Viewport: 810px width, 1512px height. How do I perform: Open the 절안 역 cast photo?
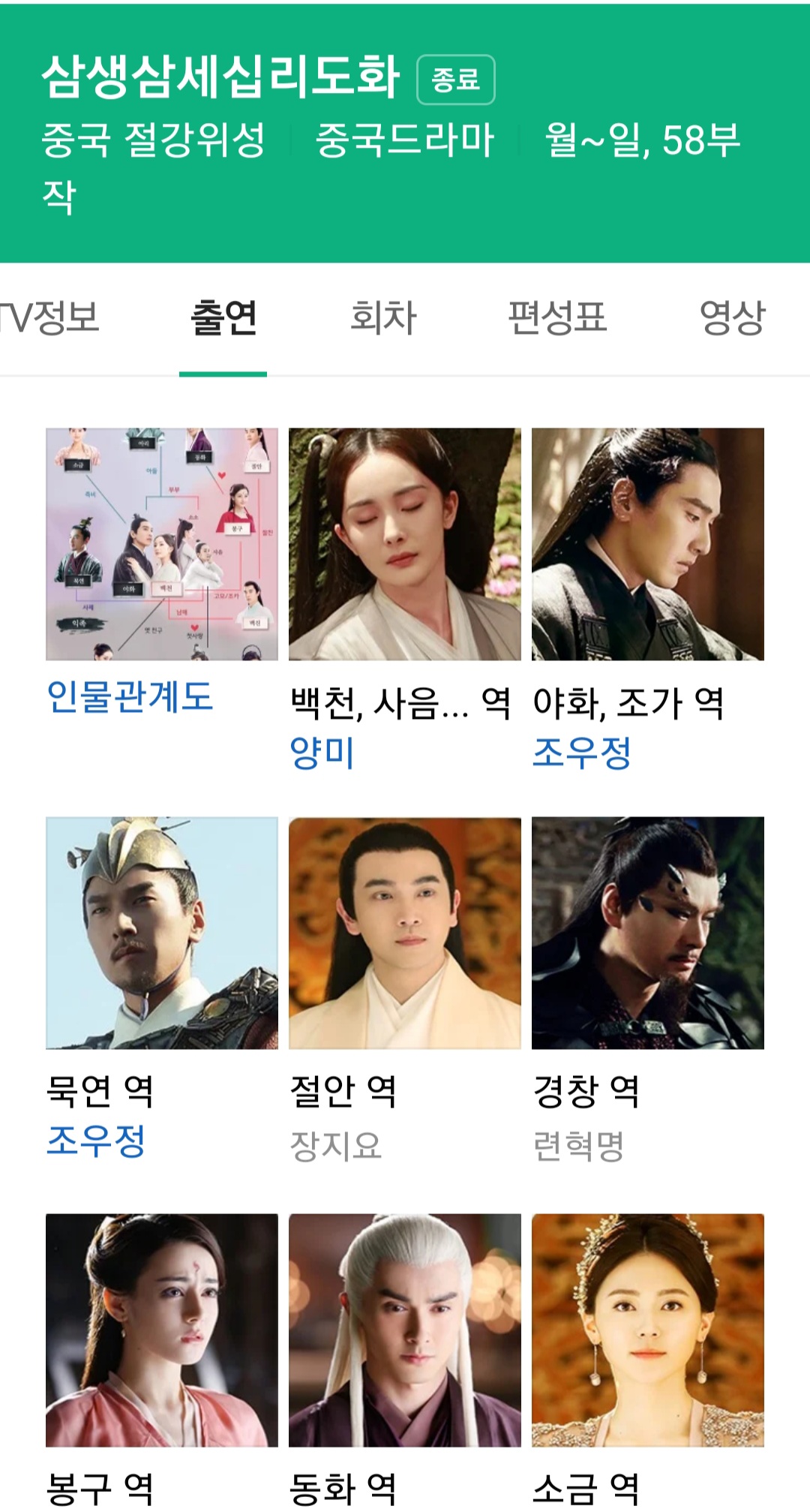tap(405, 933)
